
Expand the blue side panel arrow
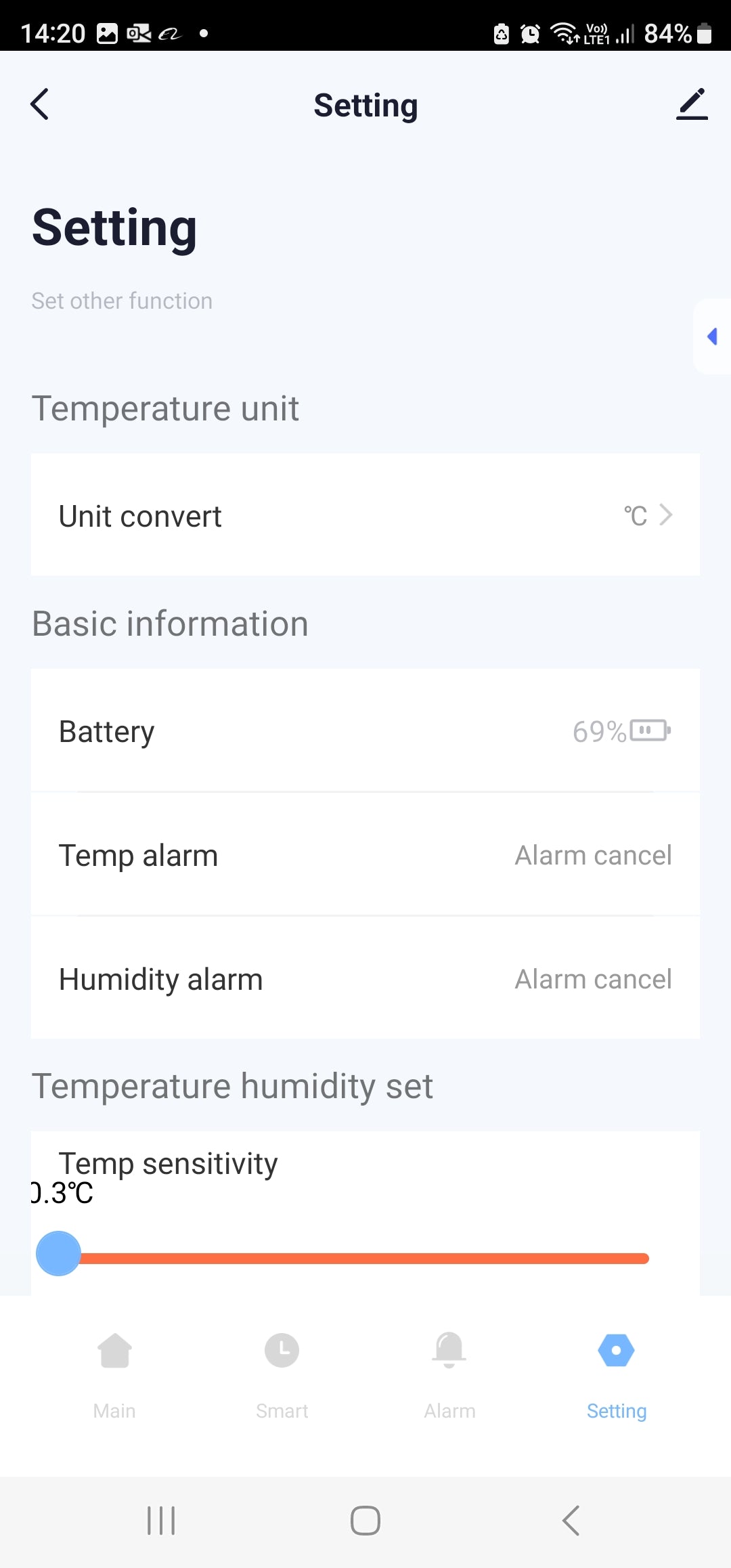coord(713,336)
